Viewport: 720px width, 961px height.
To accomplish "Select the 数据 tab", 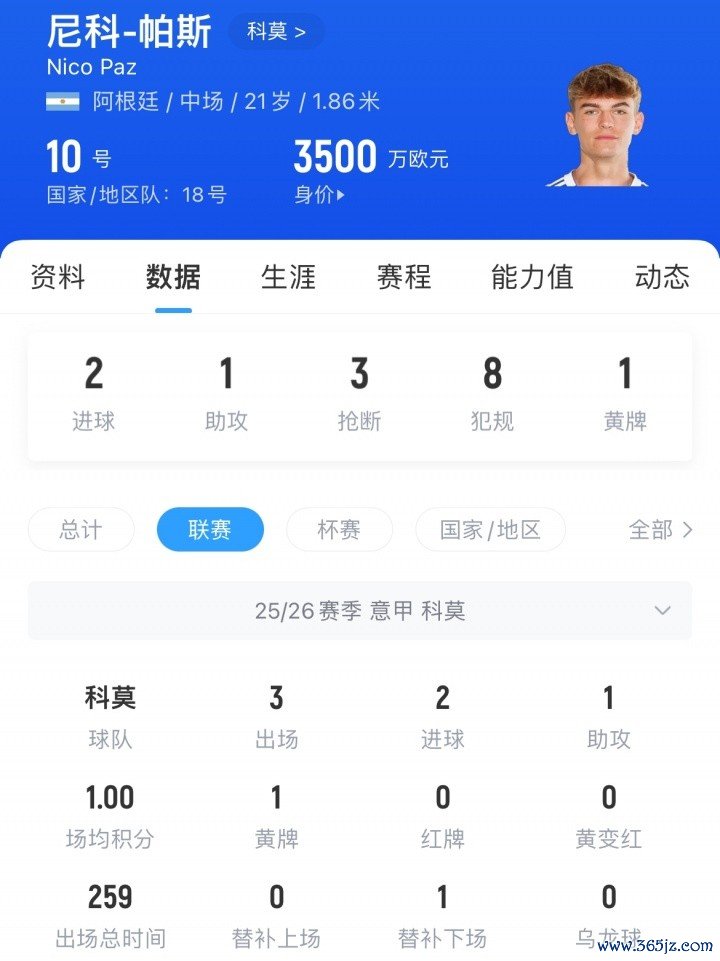I will click(x=173, y=277).
